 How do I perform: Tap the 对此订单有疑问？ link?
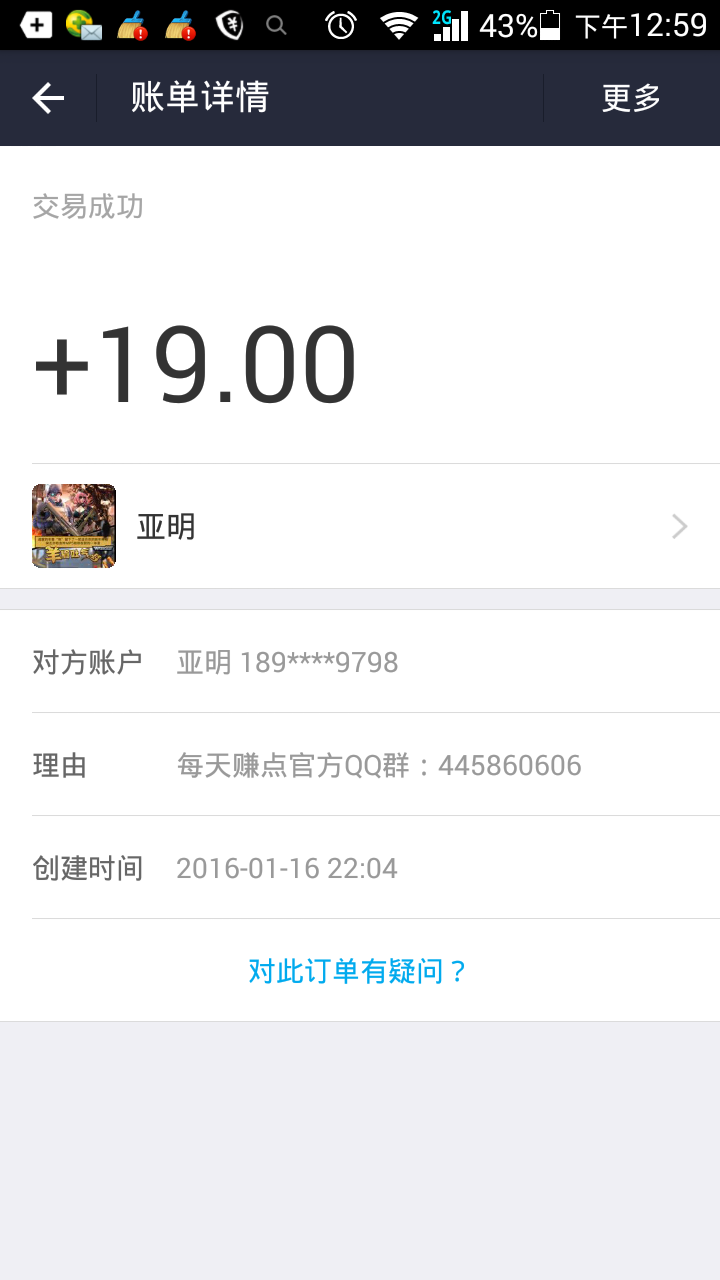358,971
